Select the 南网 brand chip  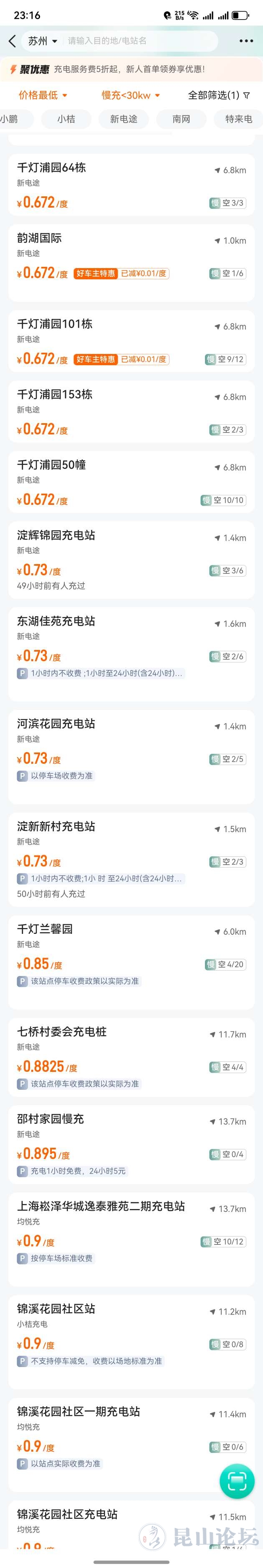coord(181,119)
